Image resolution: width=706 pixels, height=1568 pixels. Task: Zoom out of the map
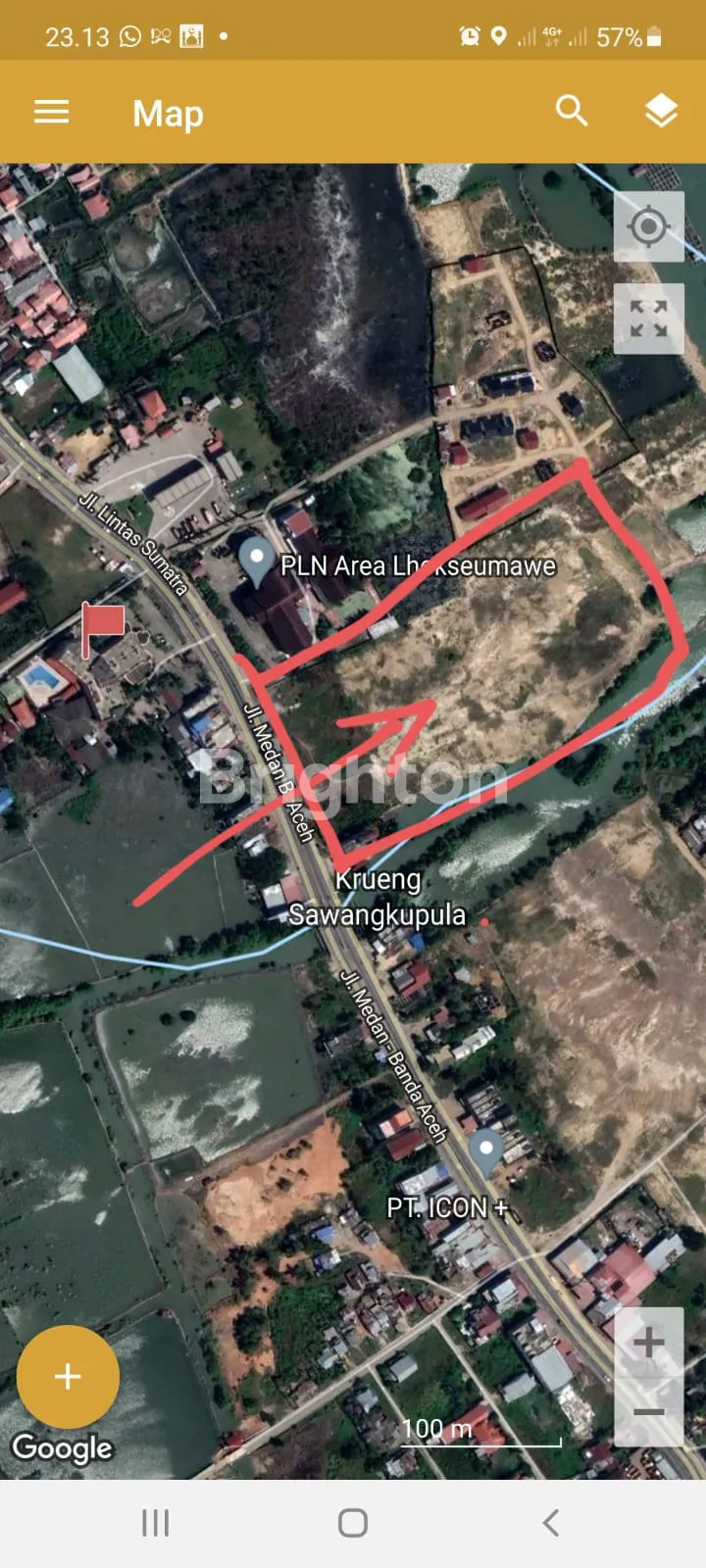click(x=648, y=1412)
